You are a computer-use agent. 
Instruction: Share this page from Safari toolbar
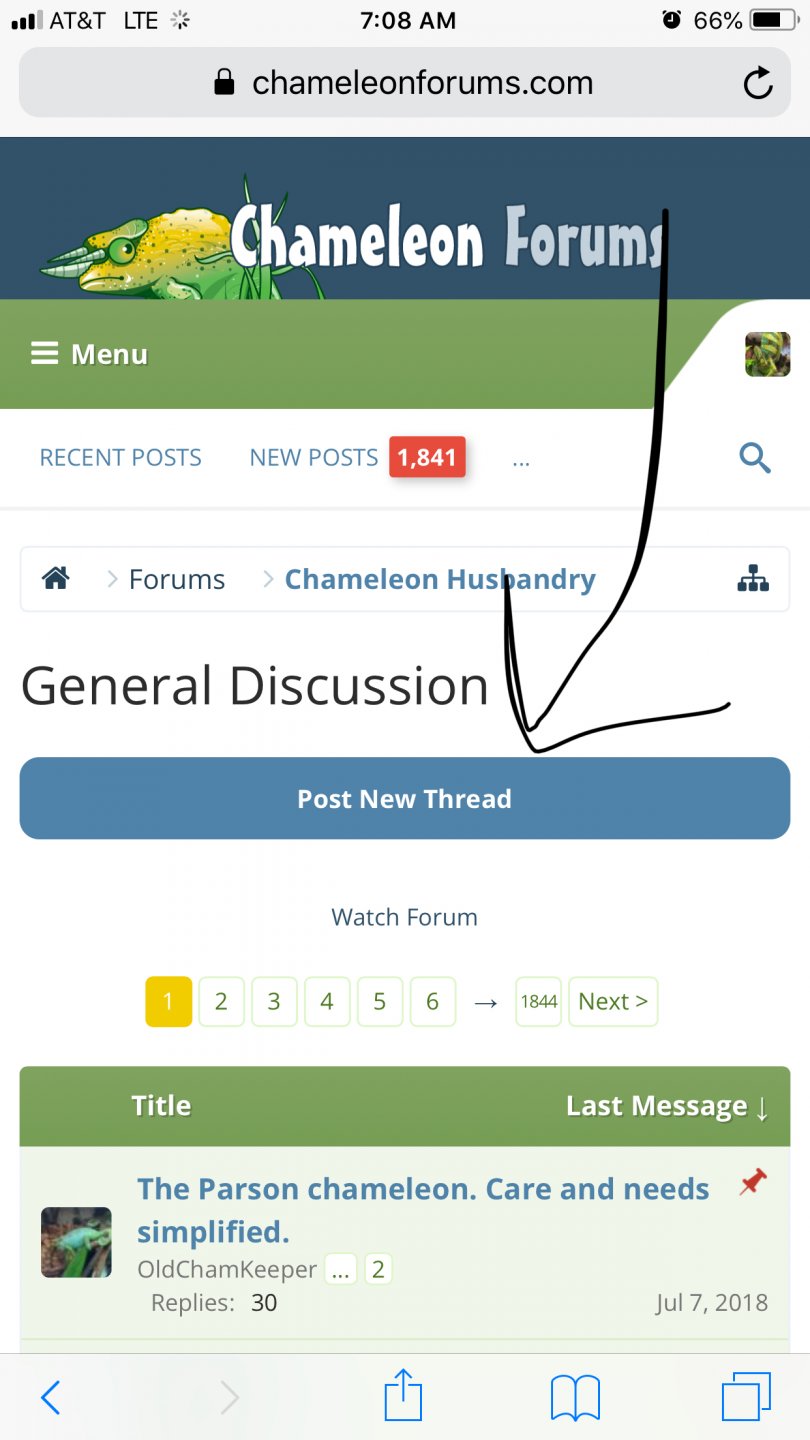pos(404,1396)
